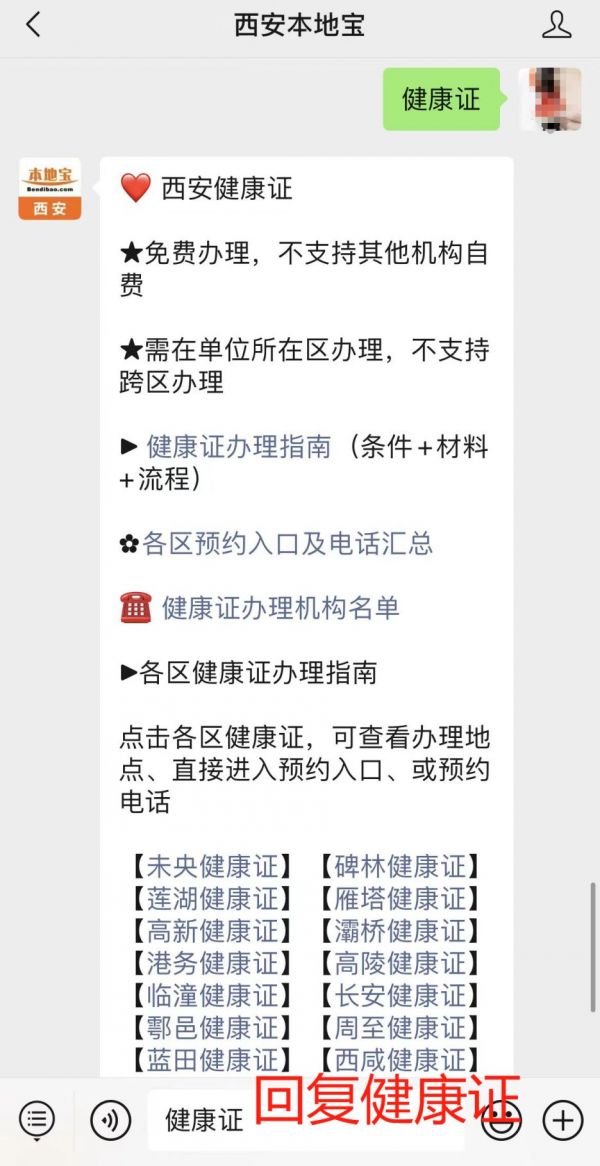600x1166 pixels.
Task: Open the 碑林健康证 link
Action: click(400, 866)
